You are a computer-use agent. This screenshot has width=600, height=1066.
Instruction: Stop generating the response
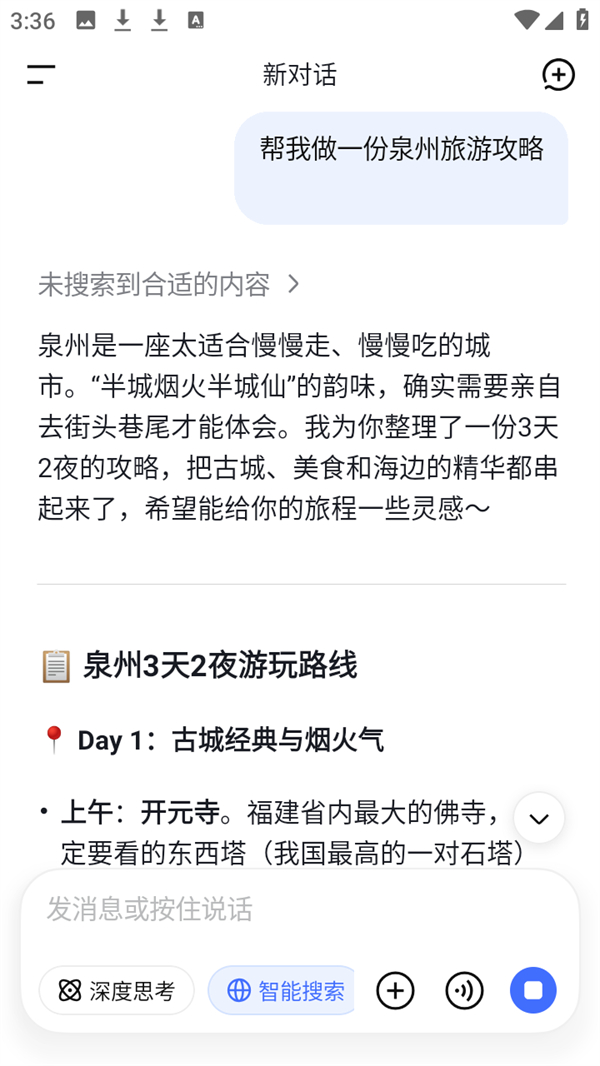point(533,991)
